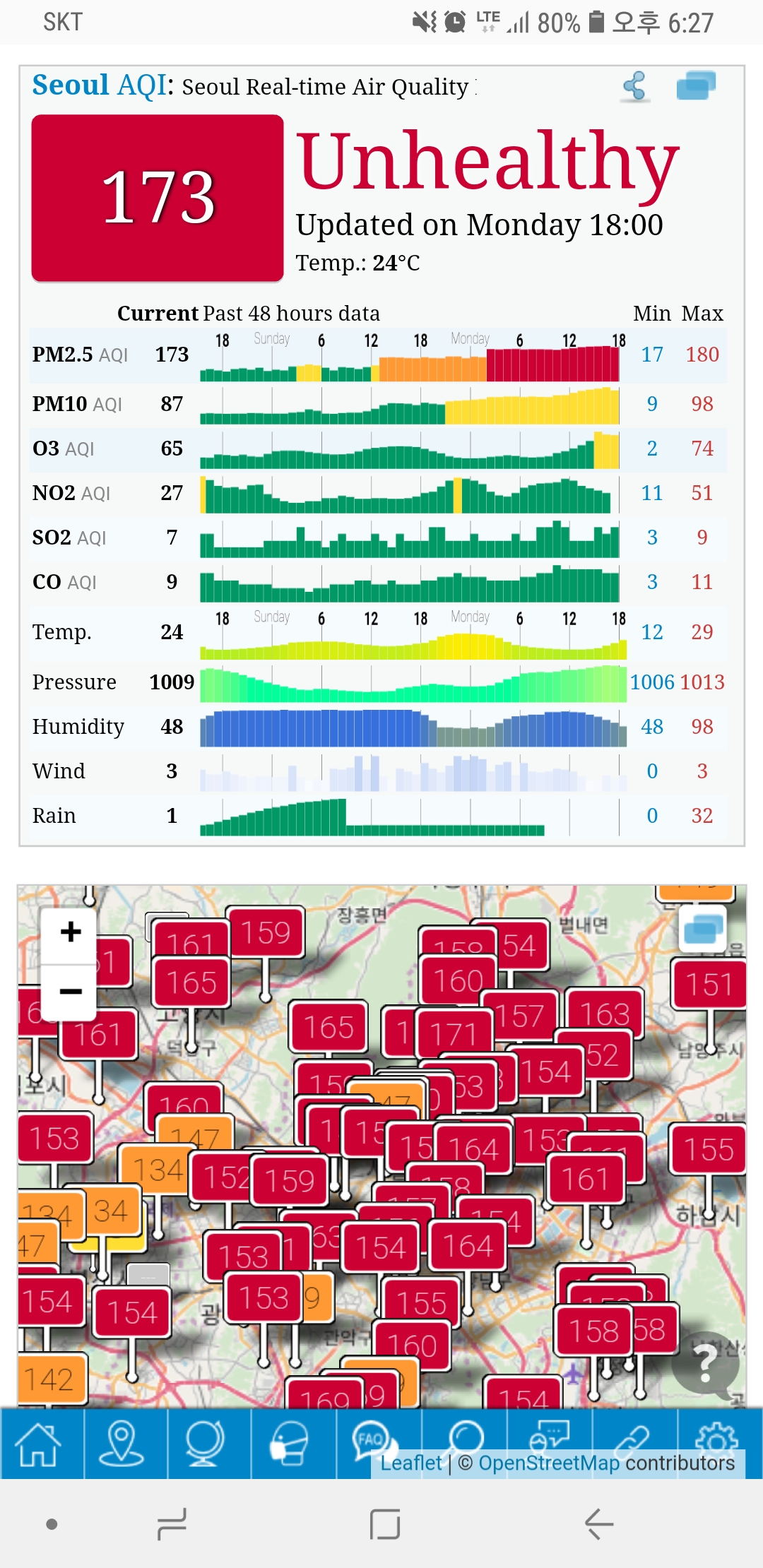Go back using the system back button

pyautogui.click(x=598, y=1524)
